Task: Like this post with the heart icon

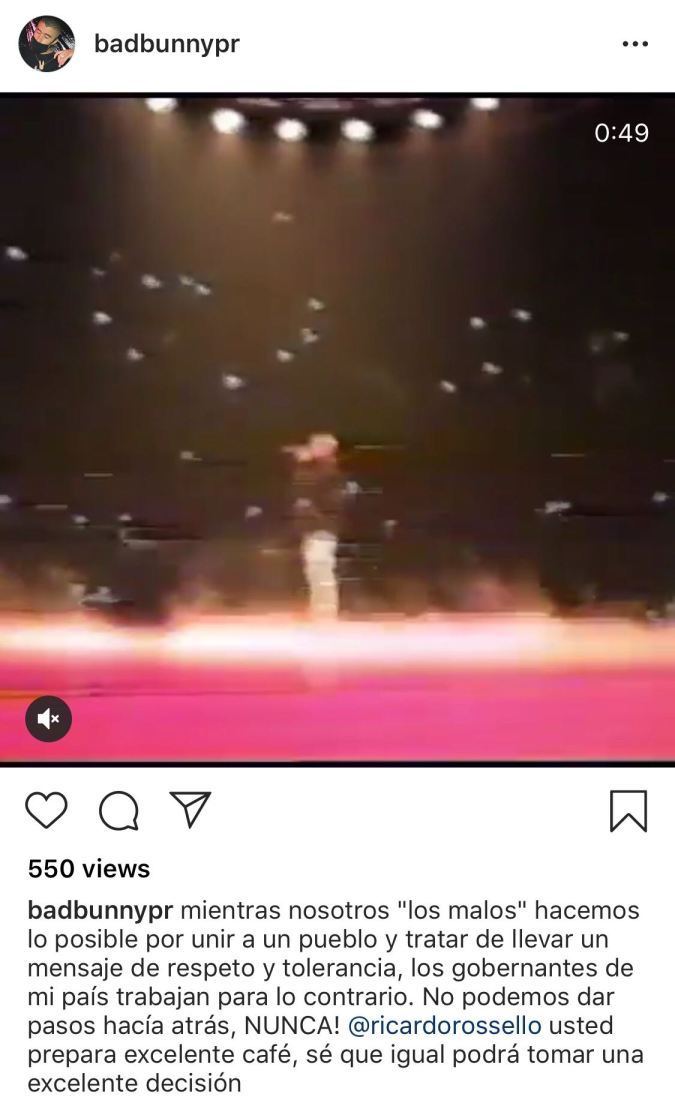Action: tap(46, 810)
